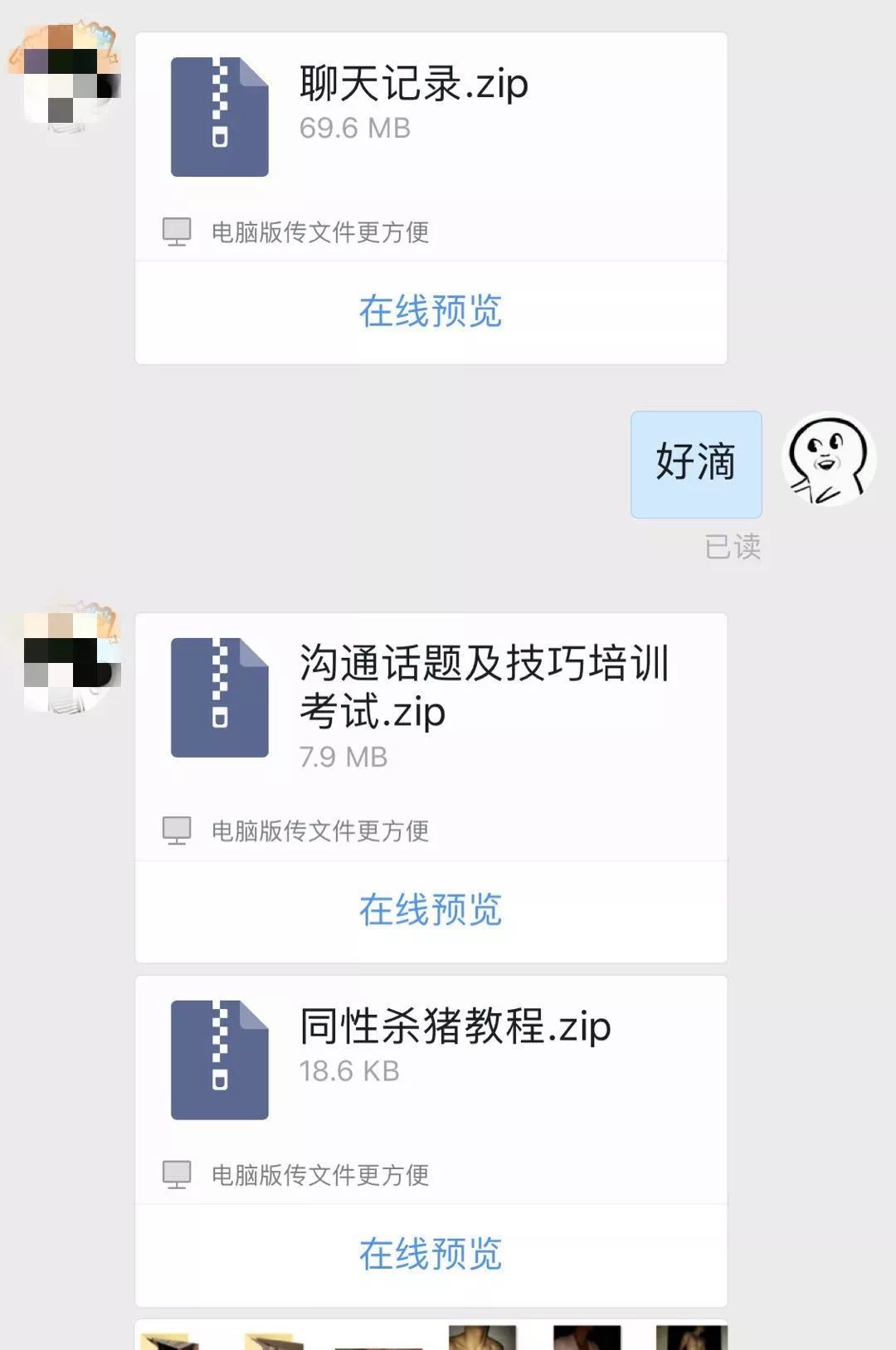Open the 同性杀猪教程.zip file attachment
This screenshot has height=1350, width=896.
point(430,1058)
